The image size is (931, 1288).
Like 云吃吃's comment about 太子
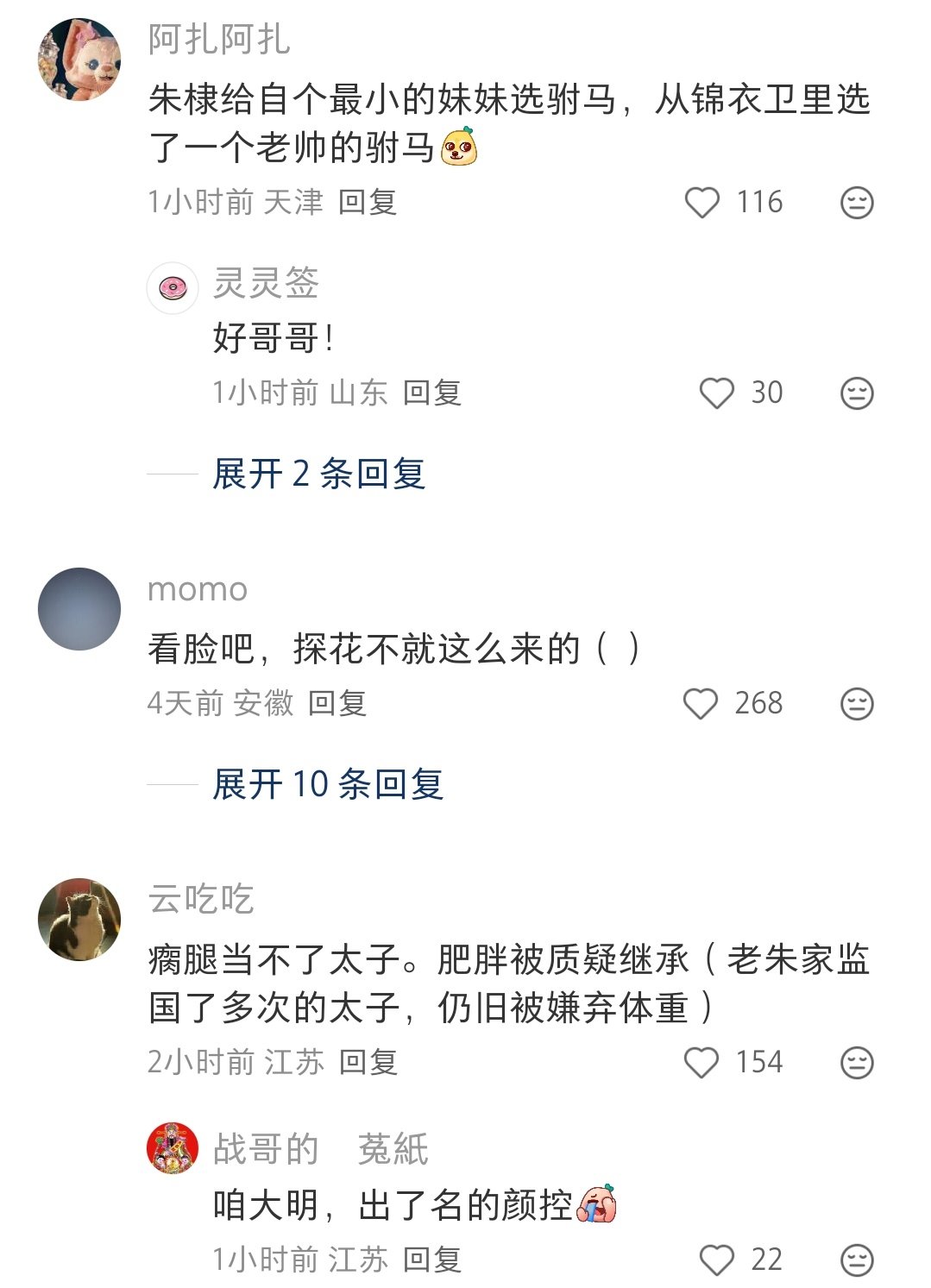click(x=701, y=1063)
